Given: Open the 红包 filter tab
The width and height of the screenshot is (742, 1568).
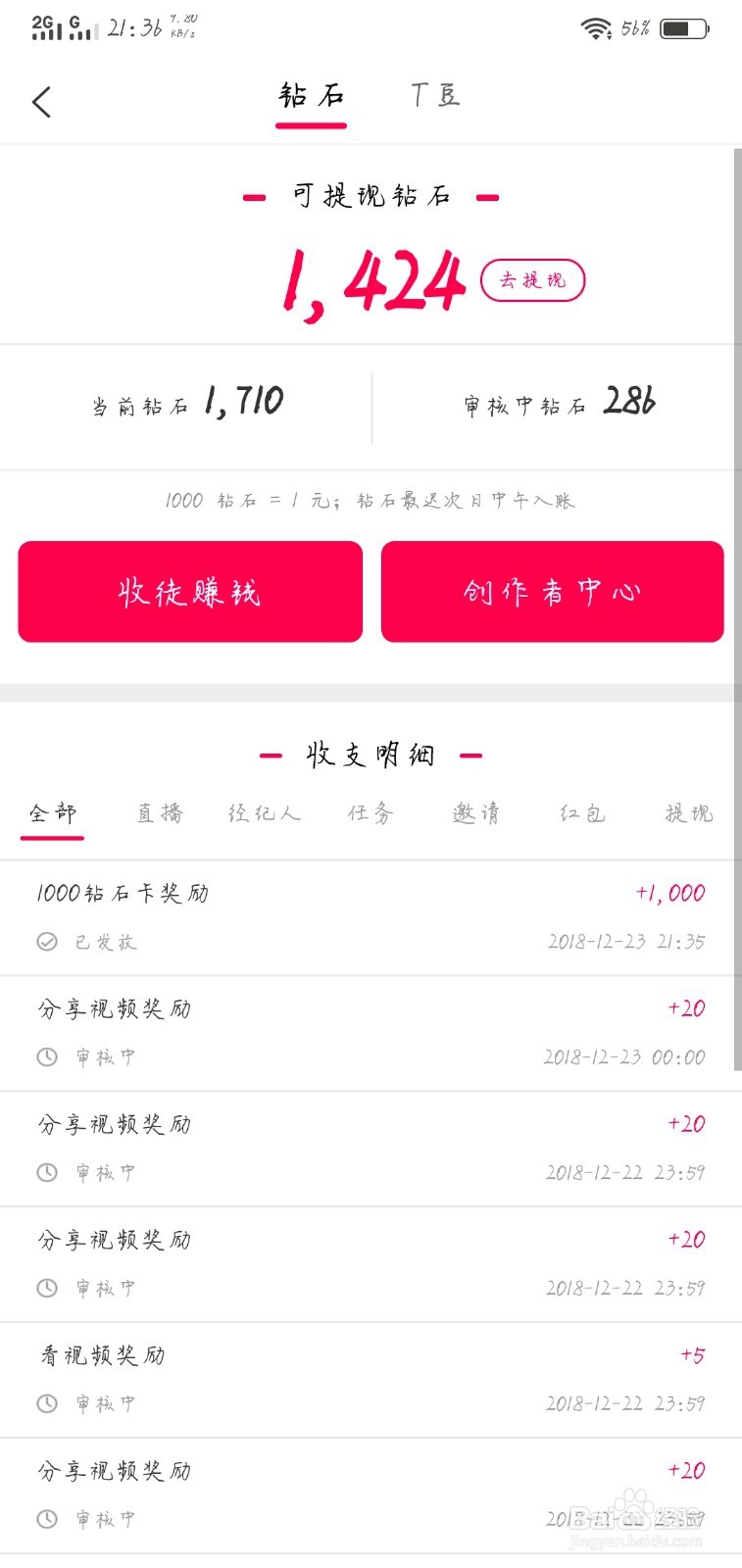Looking at the screenshot, I should click(x=582, y=813).
